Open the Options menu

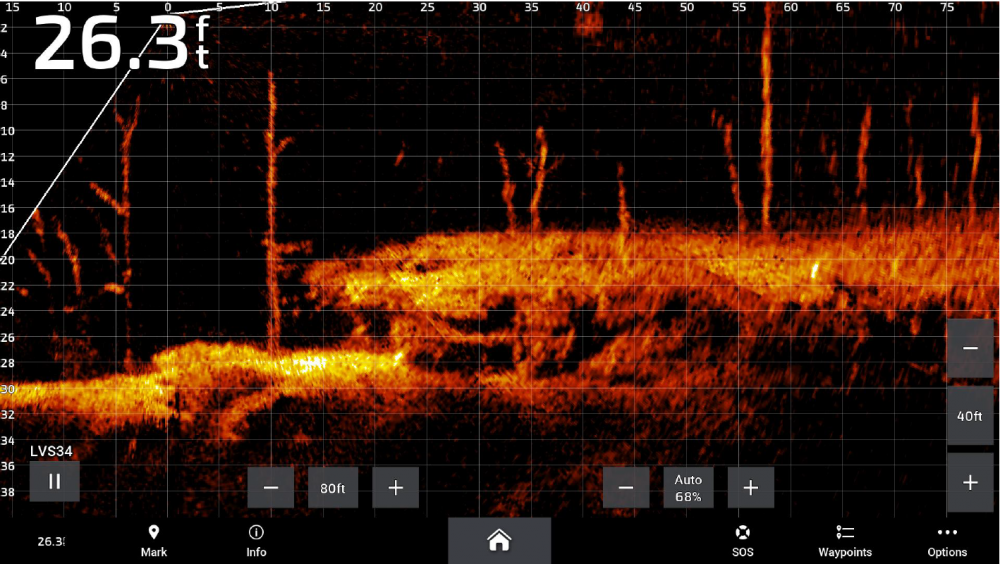point(947,540)
